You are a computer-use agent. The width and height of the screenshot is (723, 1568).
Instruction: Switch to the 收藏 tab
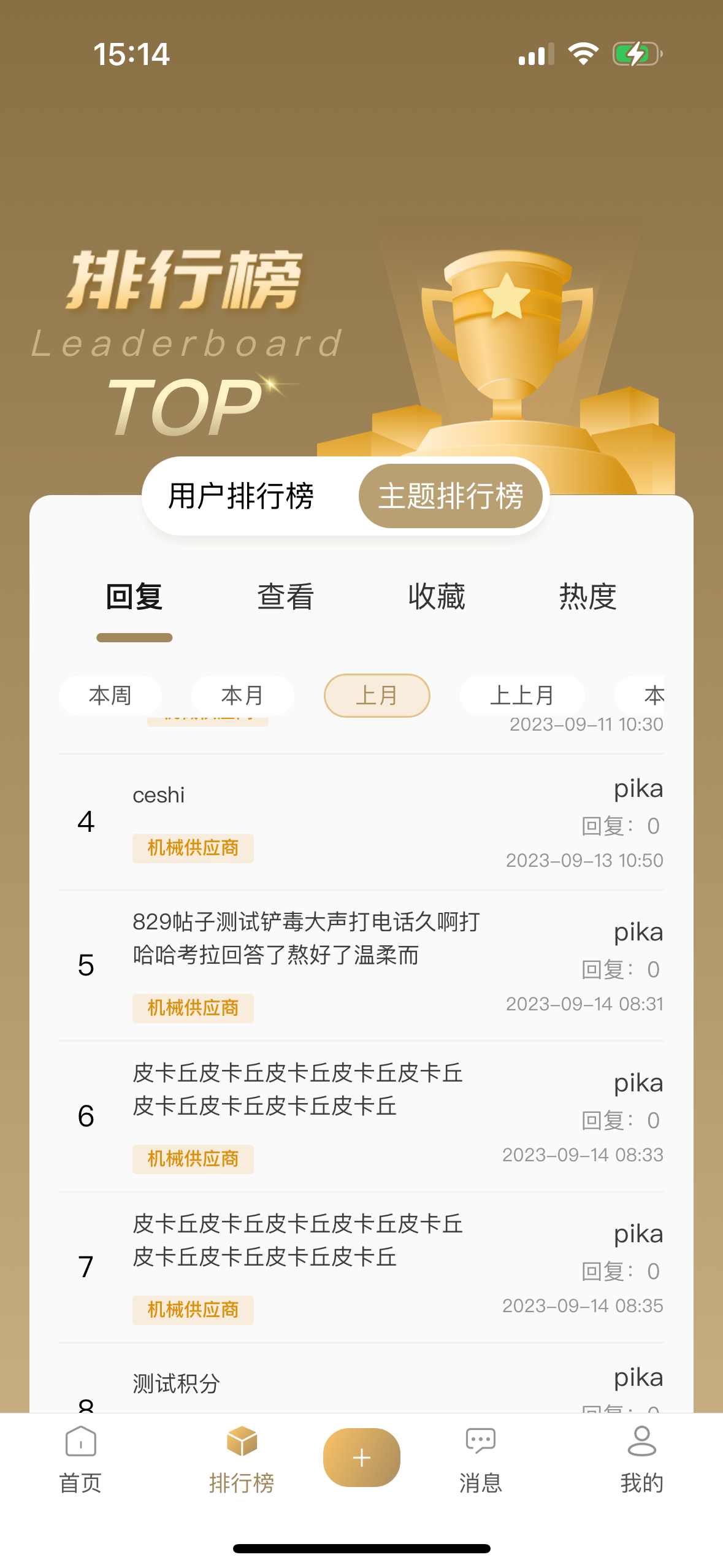point(437,596)
